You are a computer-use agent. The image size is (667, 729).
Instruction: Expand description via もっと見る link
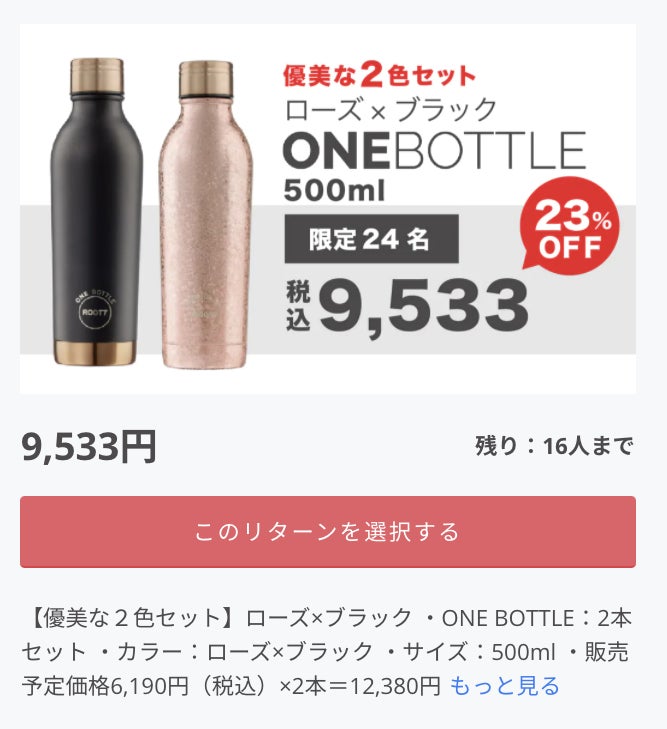point(504,686)
